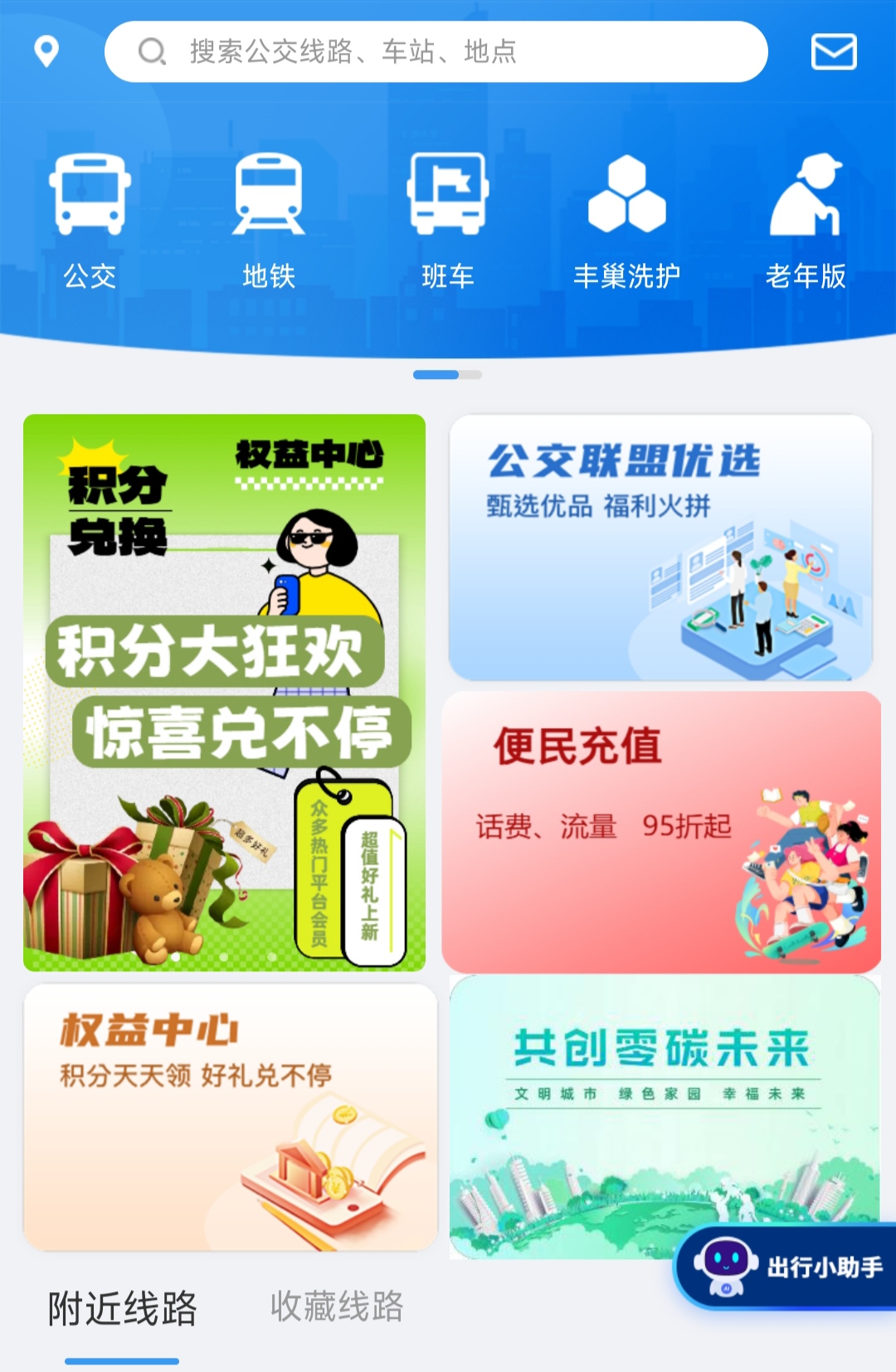Open the 便民充值 top-up card
896x1372 pixels.
660,832
